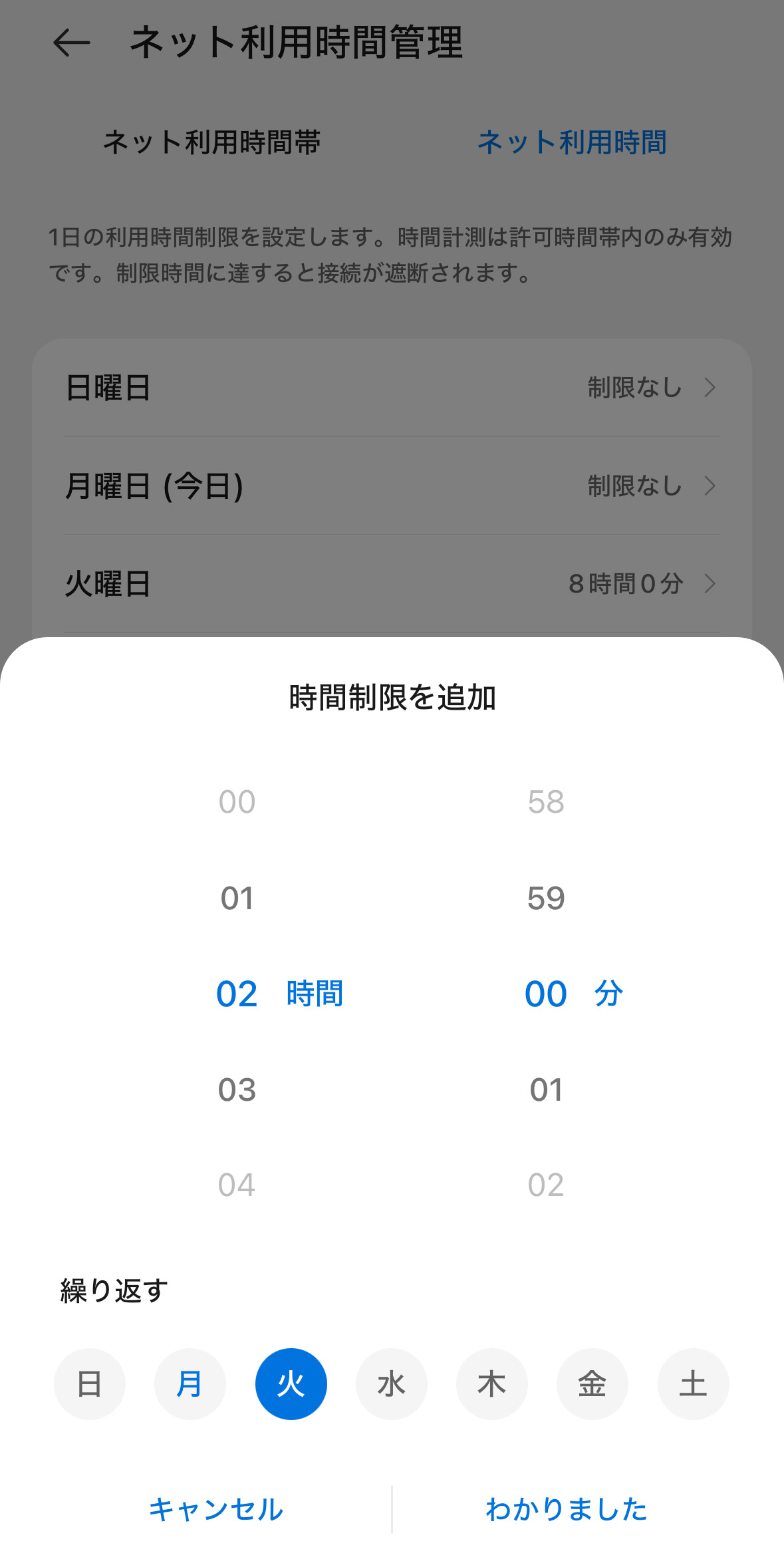Pick 01 on the minutes wheel
Image resolution: width=784 pixels, height=1565 pixels.
coord(545,1089)
